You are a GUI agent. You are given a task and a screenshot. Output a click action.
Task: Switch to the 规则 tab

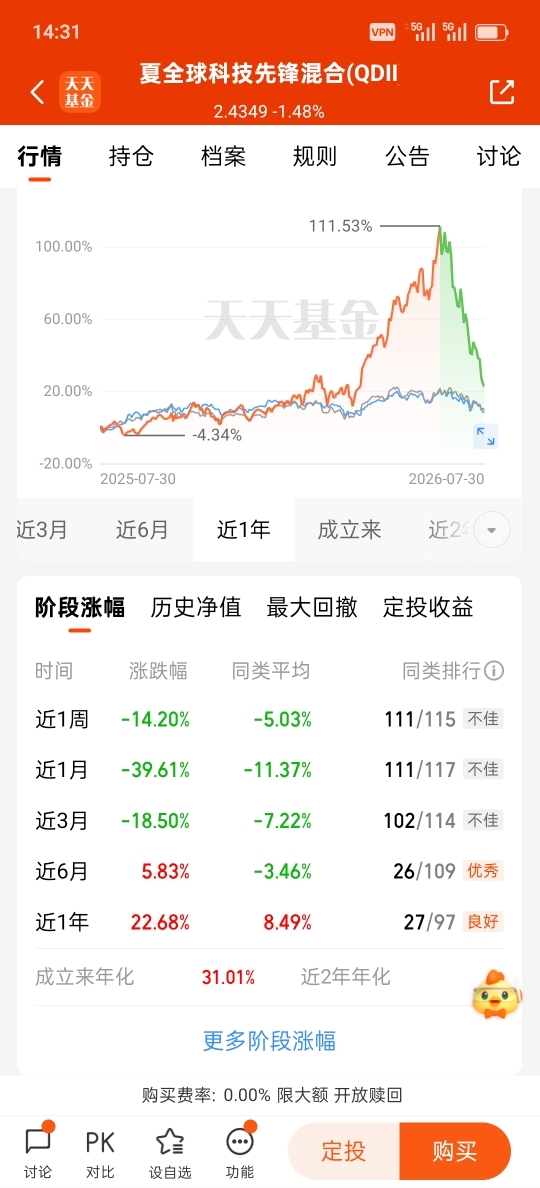(315, 157)
